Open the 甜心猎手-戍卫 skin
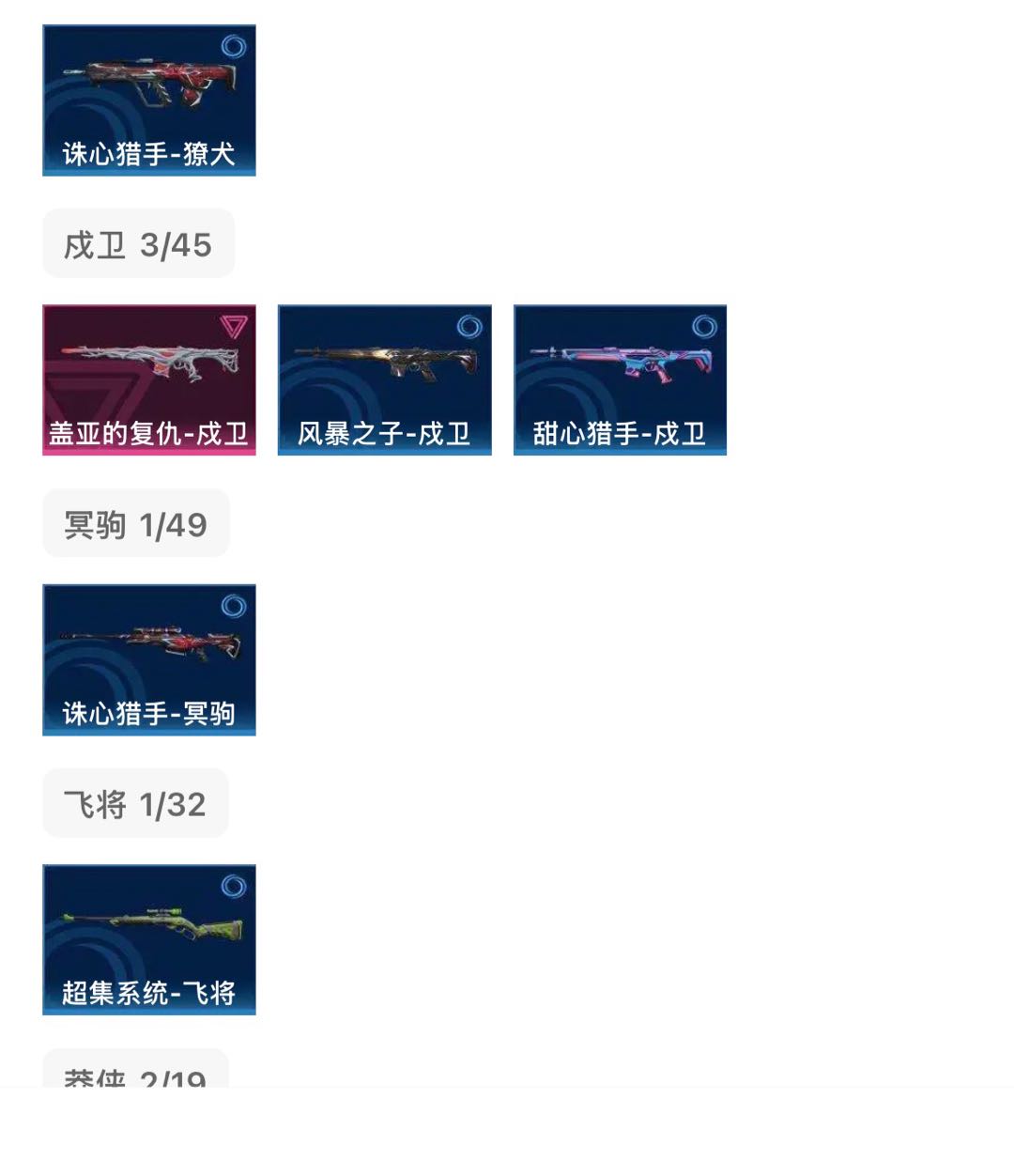Image resolution: width=1014 pixels, height=1176 pixels. click(x=620, y=380)
